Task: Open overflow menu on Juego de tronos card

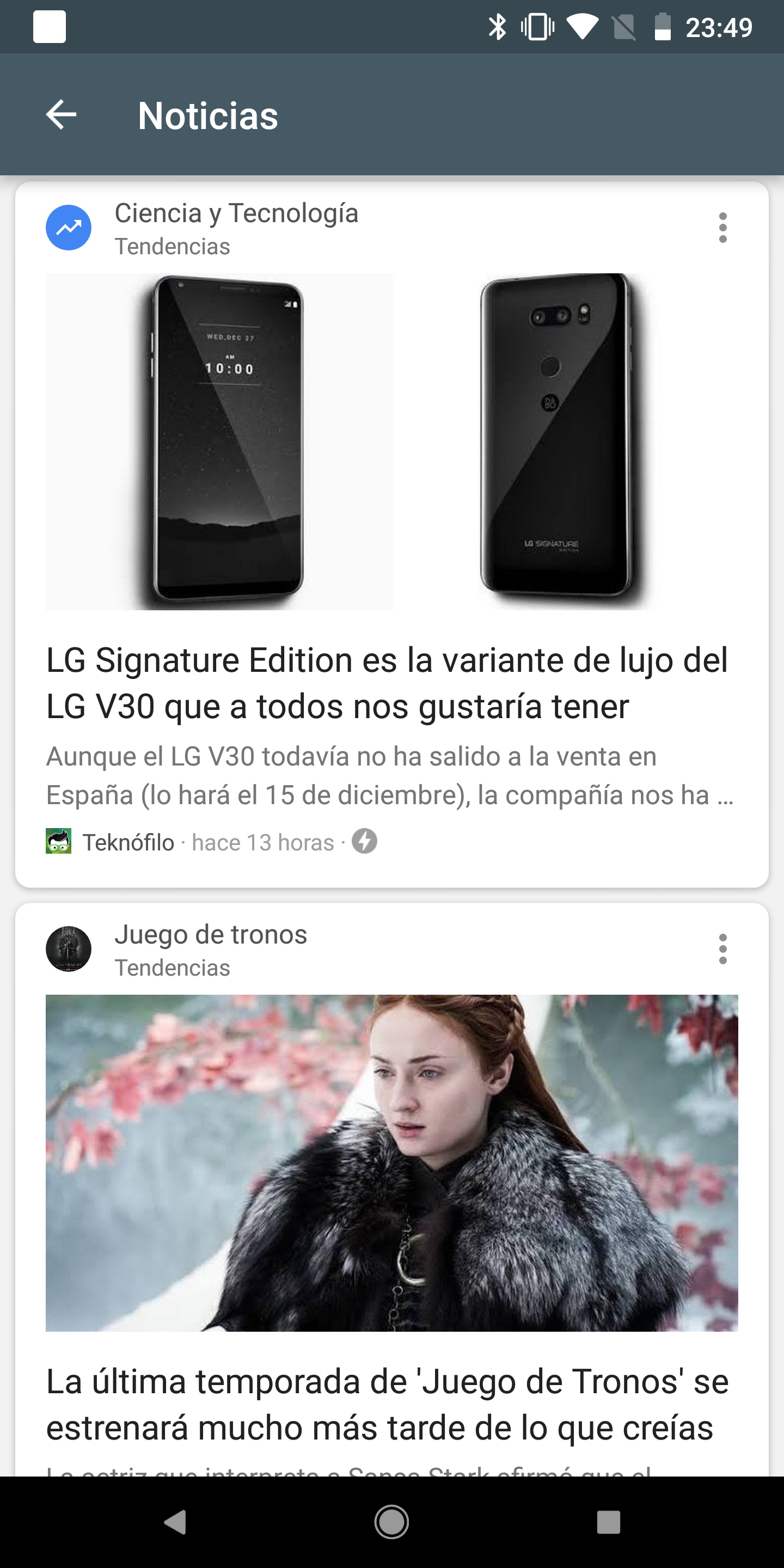Action: click(722, 949)
